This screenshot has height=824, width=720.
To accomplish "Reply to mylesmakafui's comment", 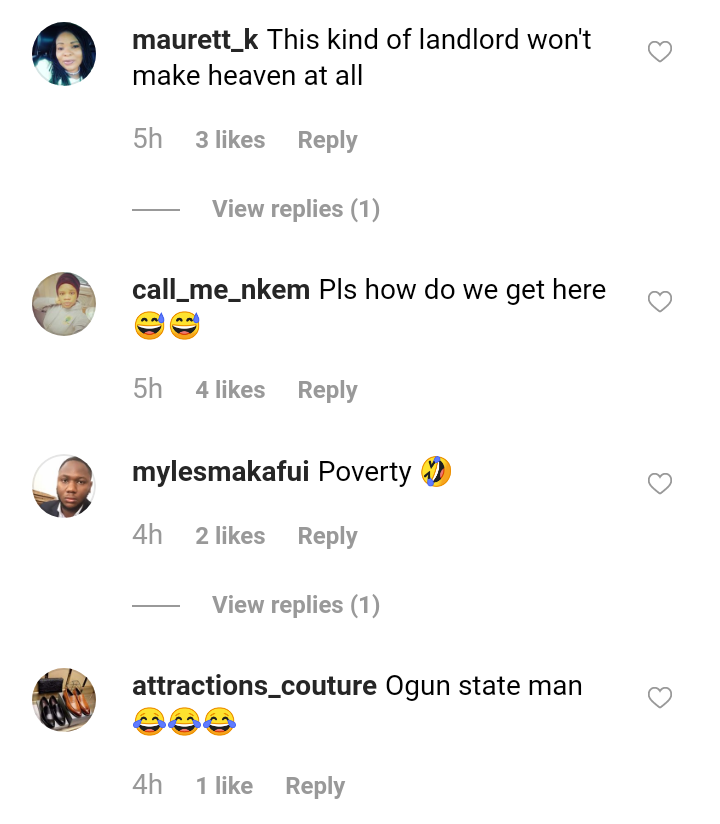I will pos(327,537).
